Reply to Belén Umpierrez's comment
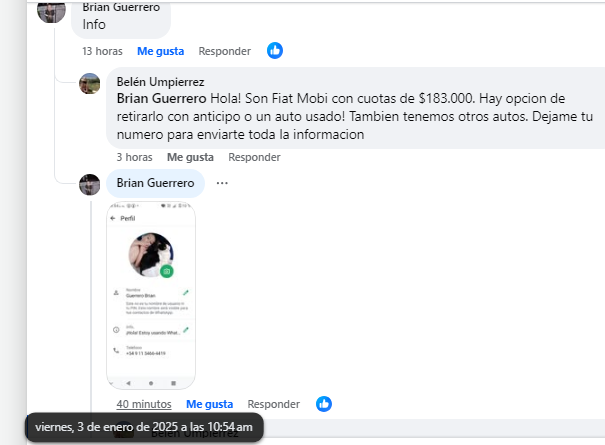605x445 pixels. (254, 157)
